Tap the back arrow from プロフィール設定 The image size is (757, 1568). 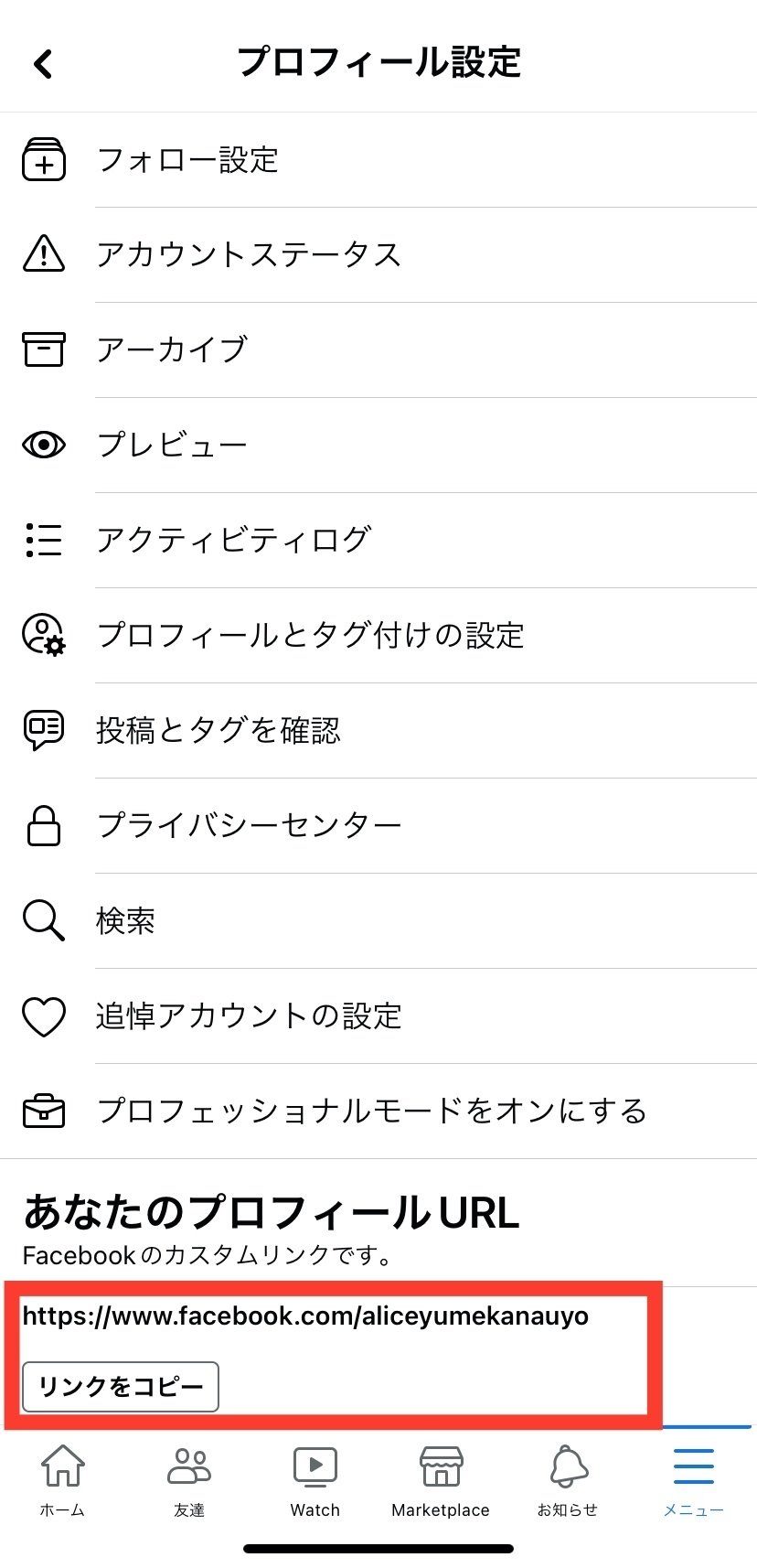41,62
